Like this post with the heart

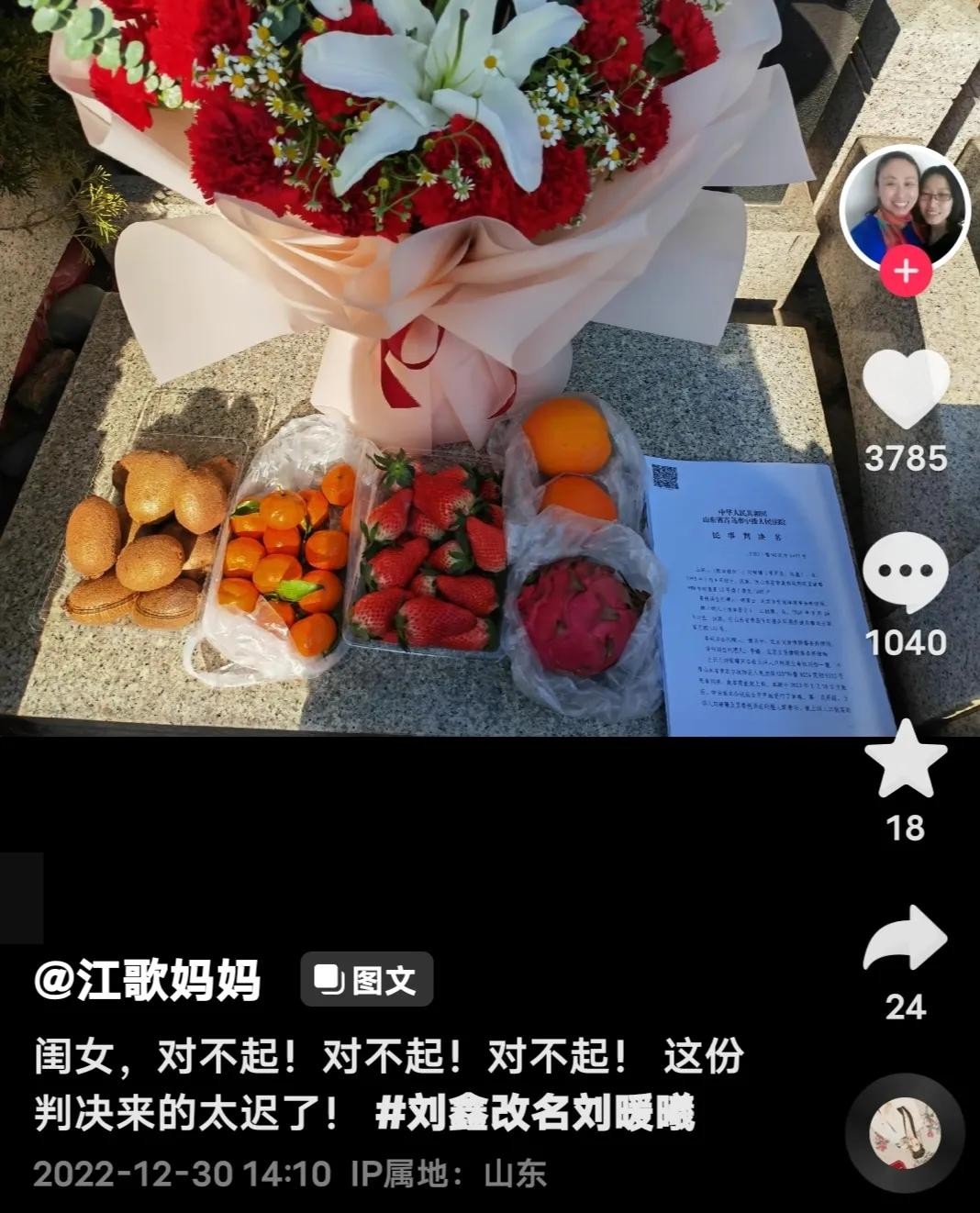coord(906,389)
